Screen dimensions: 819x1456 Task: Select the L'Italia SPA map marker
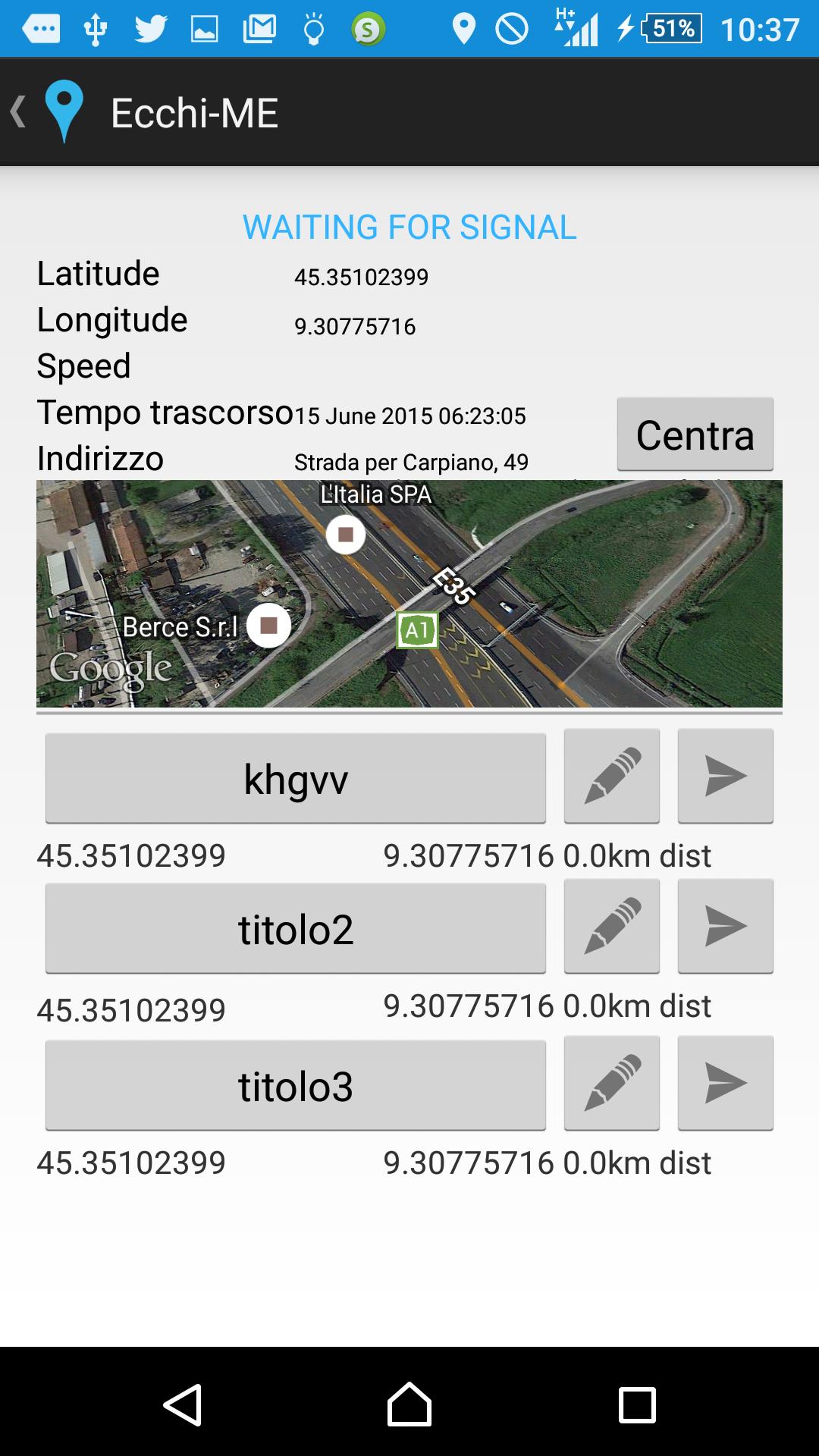[x=346, y=535]
